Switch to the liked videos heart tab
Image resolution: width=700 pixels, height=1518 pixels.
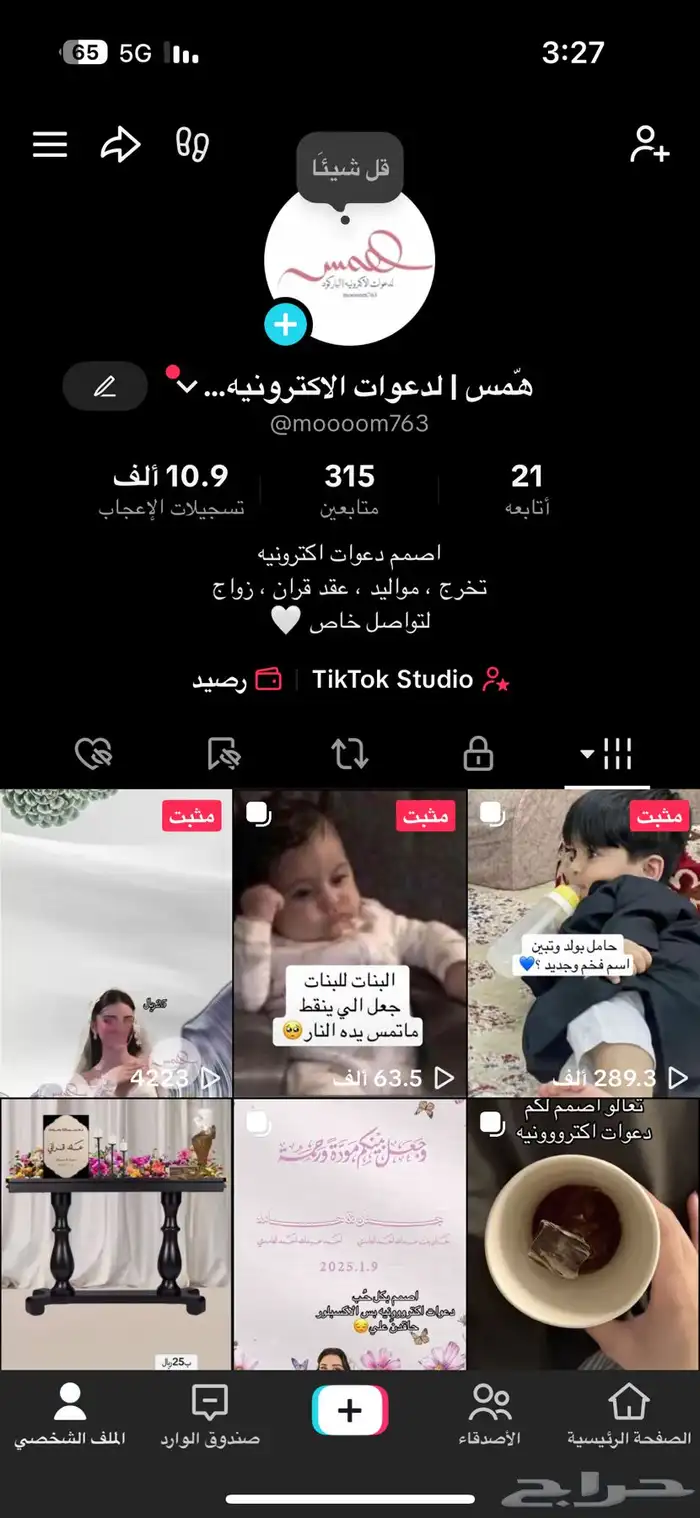pos(94,755)
